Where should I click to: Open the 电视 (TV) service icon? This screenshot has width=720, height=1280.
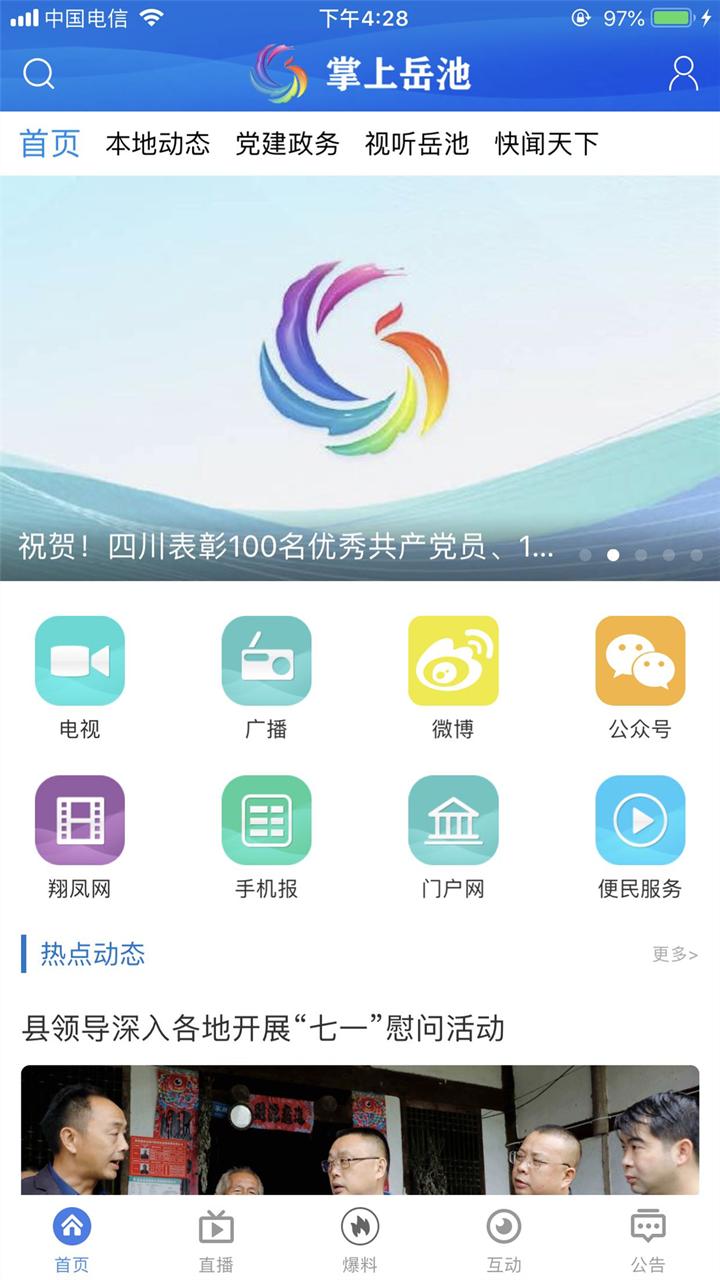click(x=80, y=660)
